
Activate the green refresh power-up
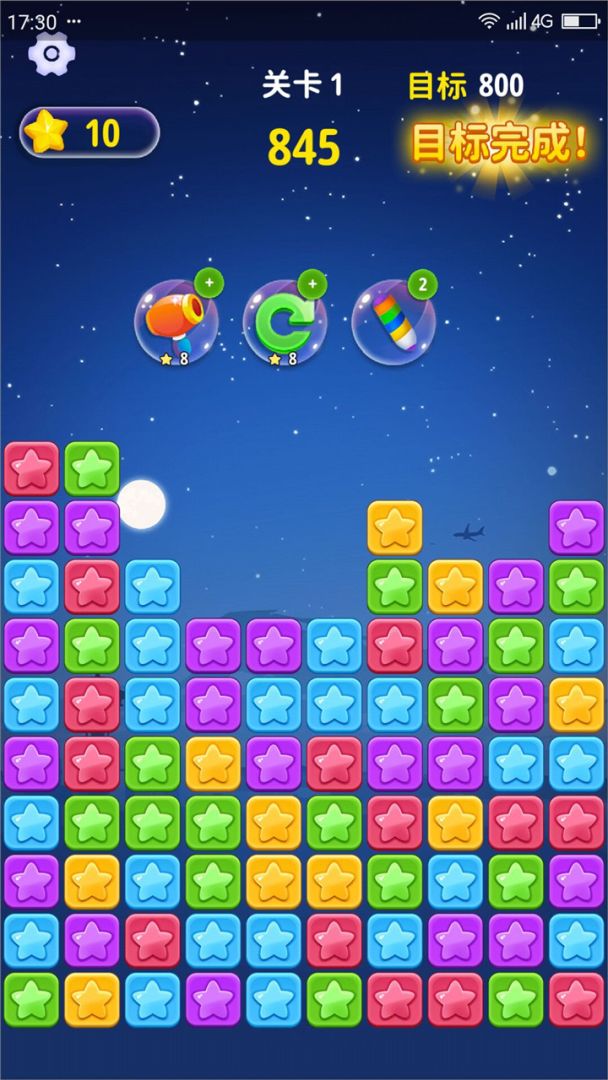(x=285, y=321)
